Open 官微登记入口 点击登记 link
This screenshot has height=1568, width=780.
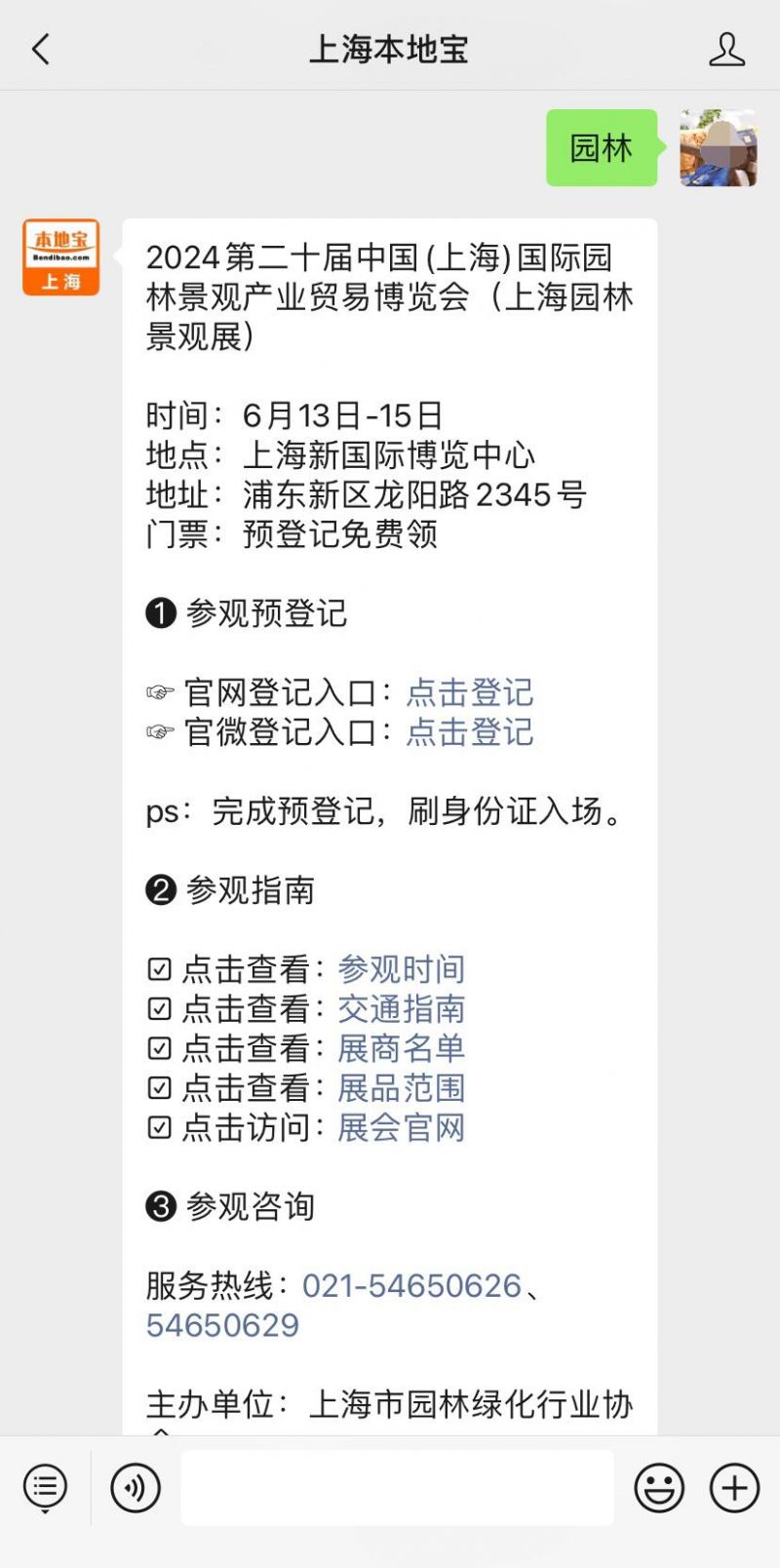tap(470, 732)
